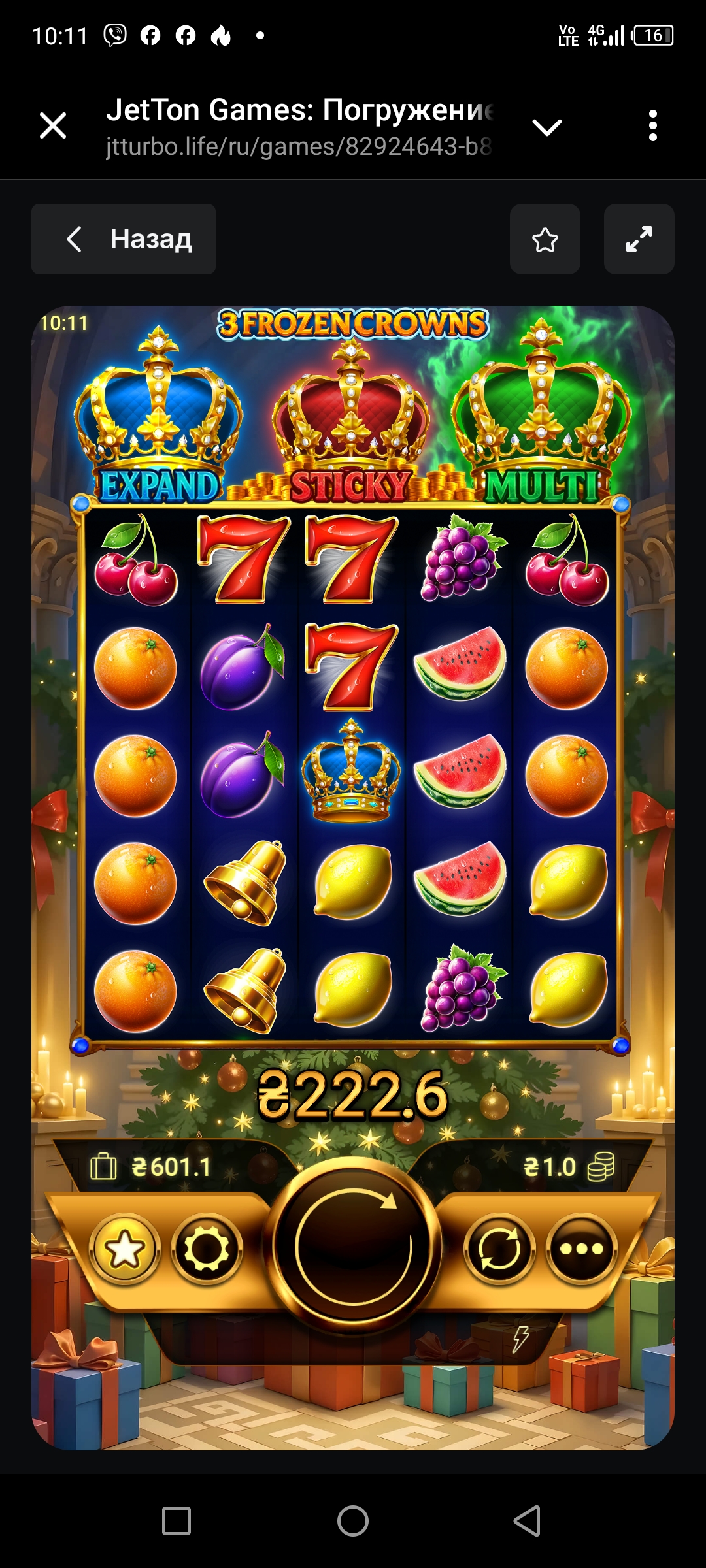Spin the reels with the main button

click(353, 1247)
